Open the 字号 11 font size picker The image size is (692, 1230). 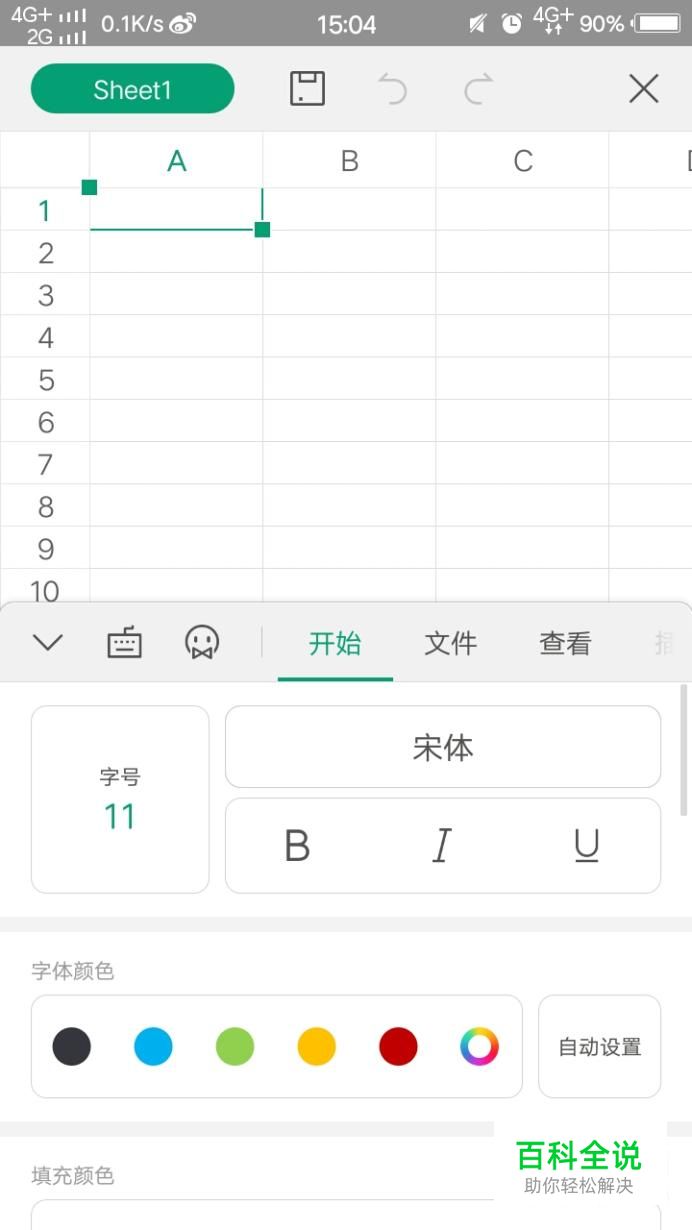coord(120,799)
